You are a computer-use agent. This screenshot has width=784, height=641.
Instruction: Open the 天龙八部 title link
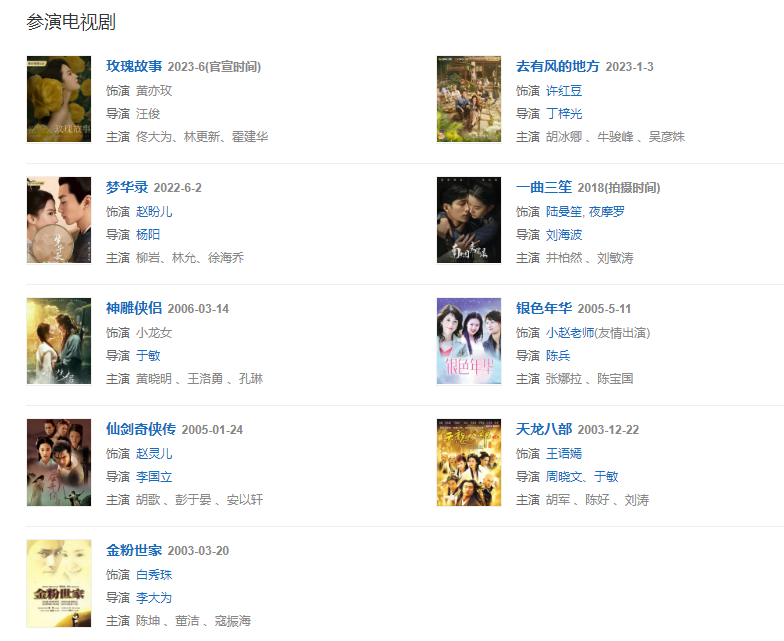coord(544,429)
